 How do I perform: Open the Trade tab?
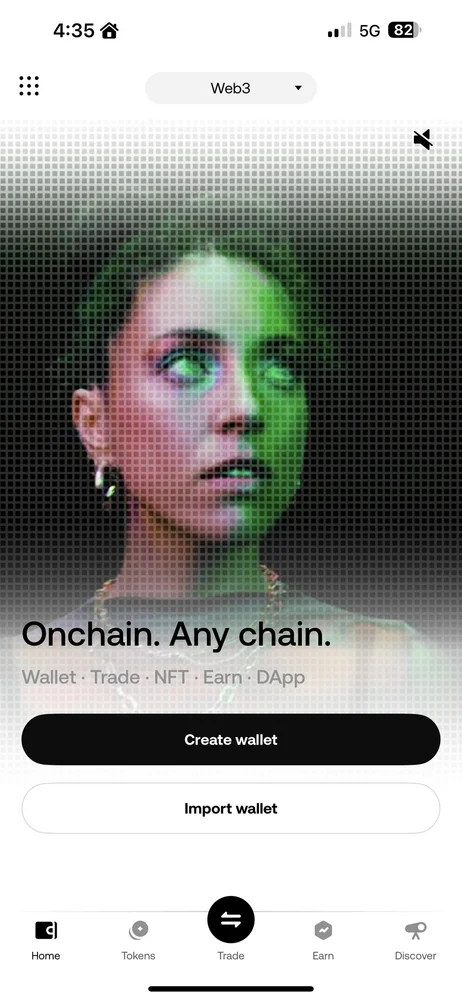click(231, 929)
